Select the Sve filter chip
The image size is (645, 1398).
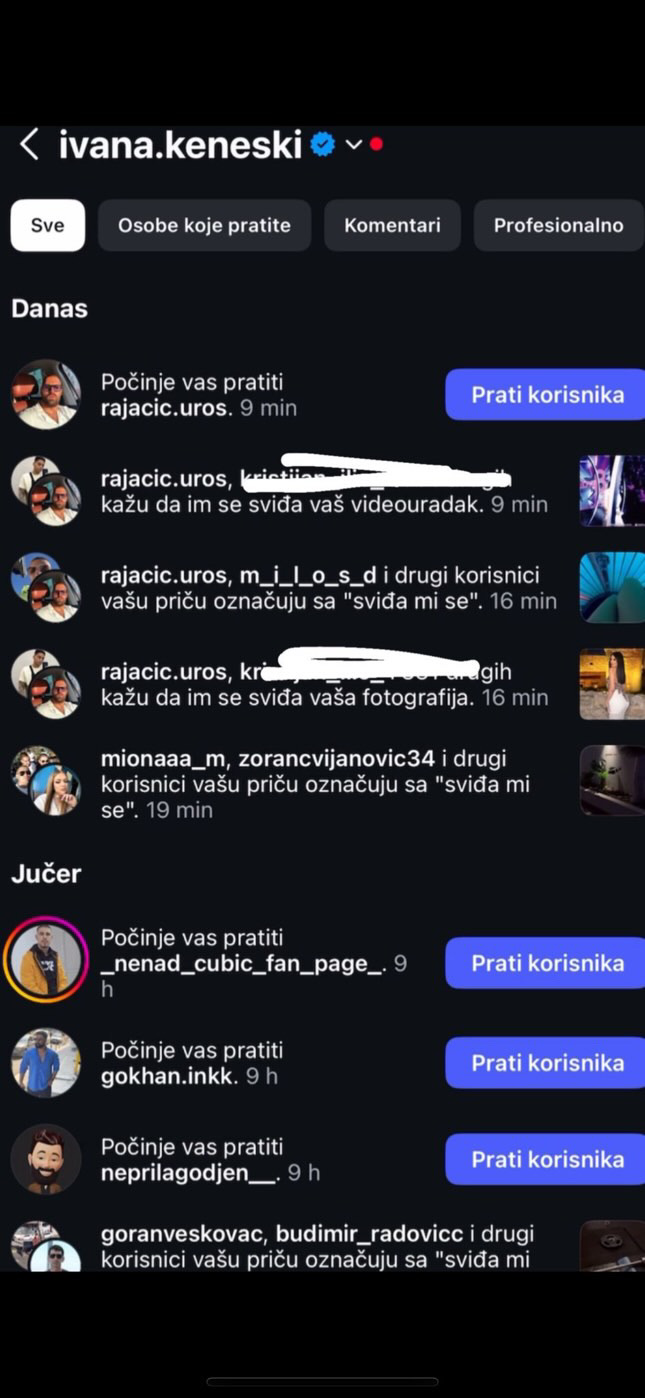[x=48, y=225]
